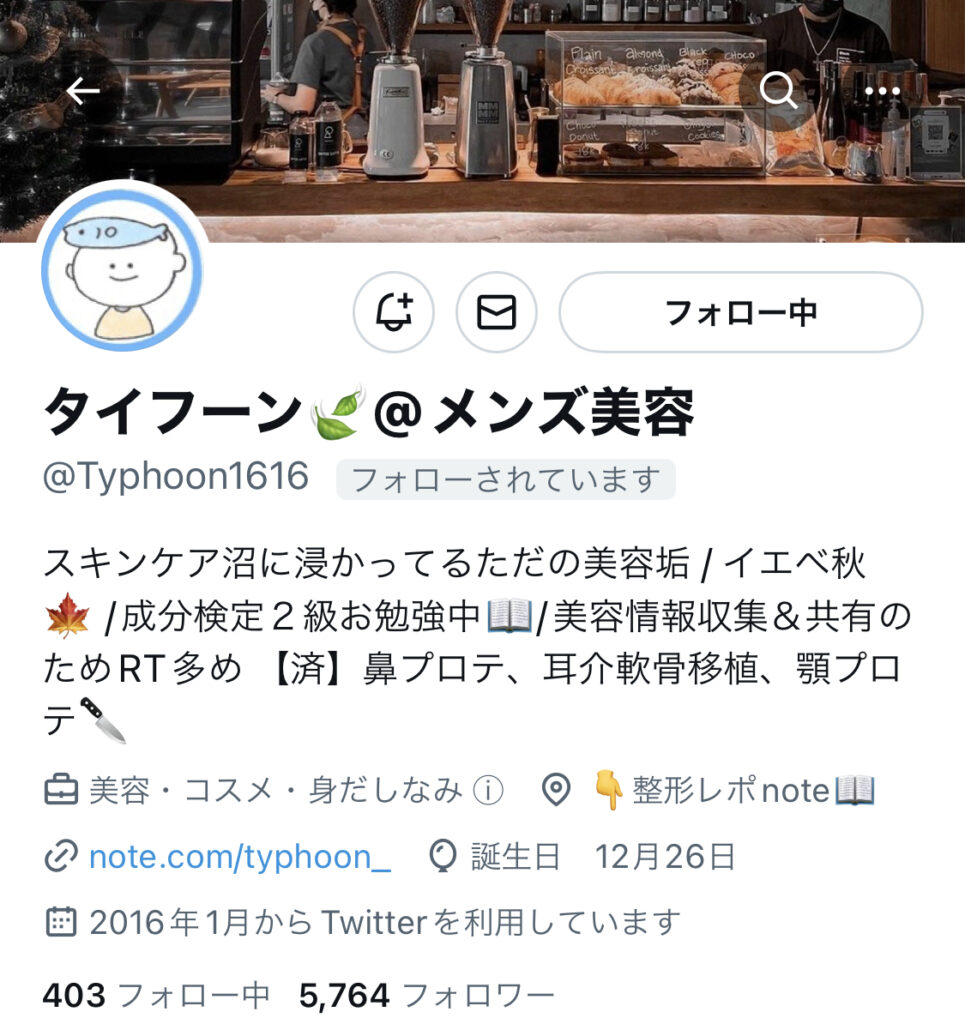This screenshot has height=1024, width=965.
Task: Tap the フォロー中 button
Action: point(740,313)
